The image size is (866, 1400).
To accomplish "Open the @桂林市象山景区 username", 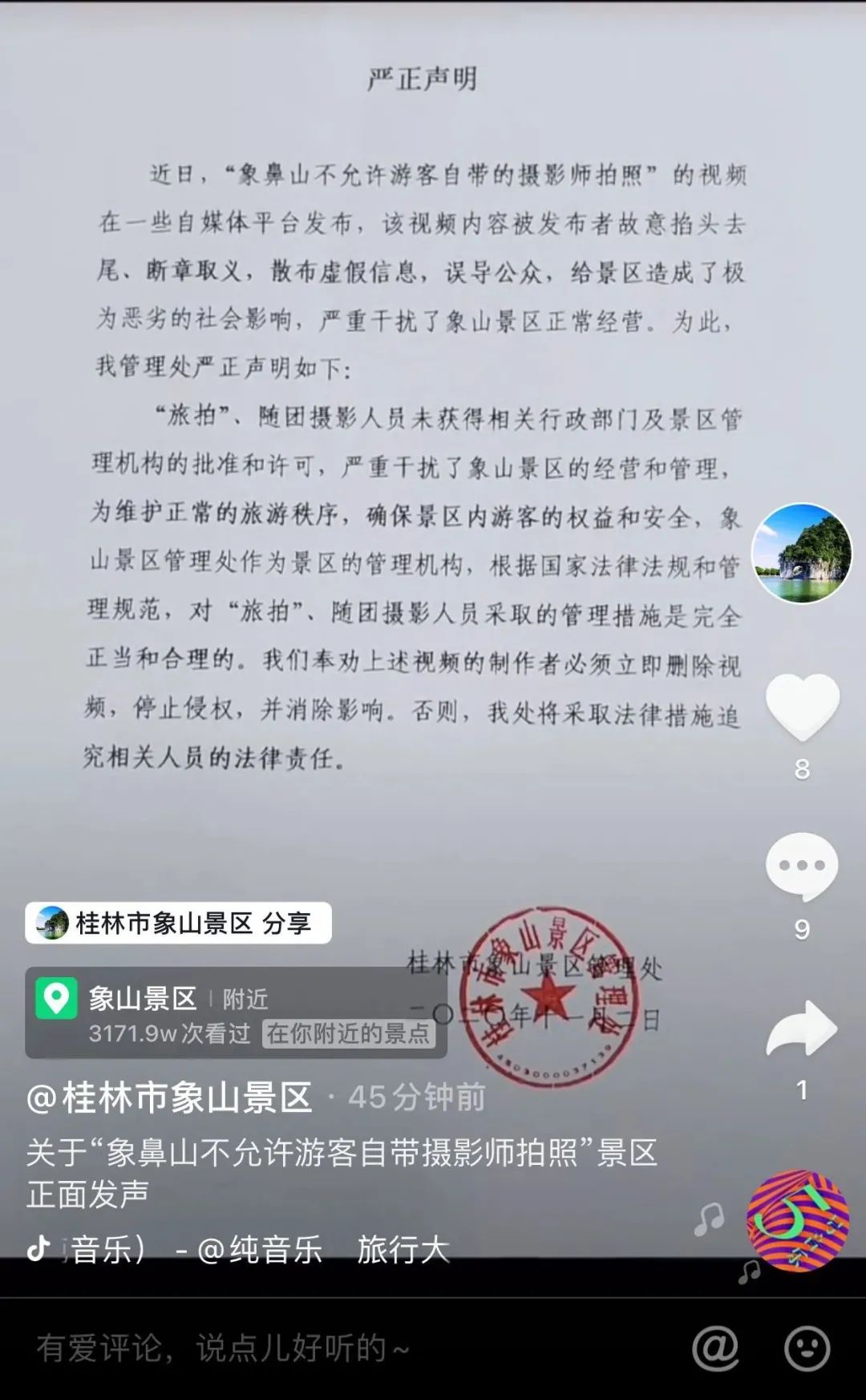I will point(170,1097).
